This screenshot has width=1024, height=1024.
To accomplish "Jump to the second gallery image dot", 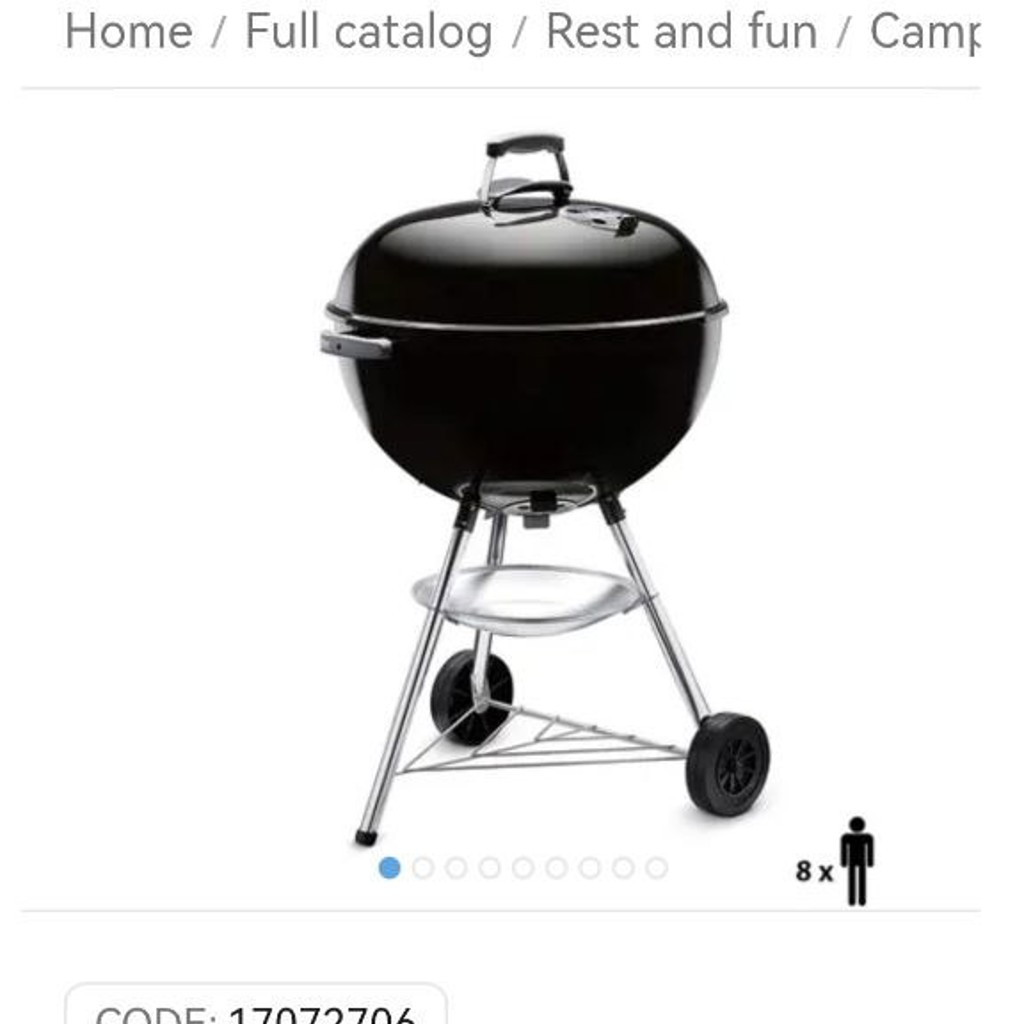I will coord(423,868).
